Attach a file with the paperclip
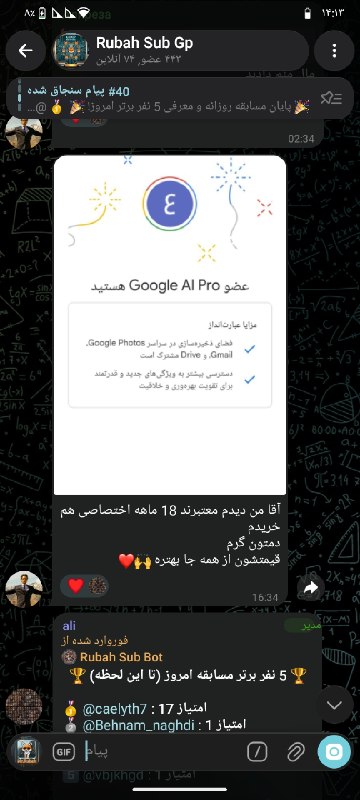 (295, 752)
